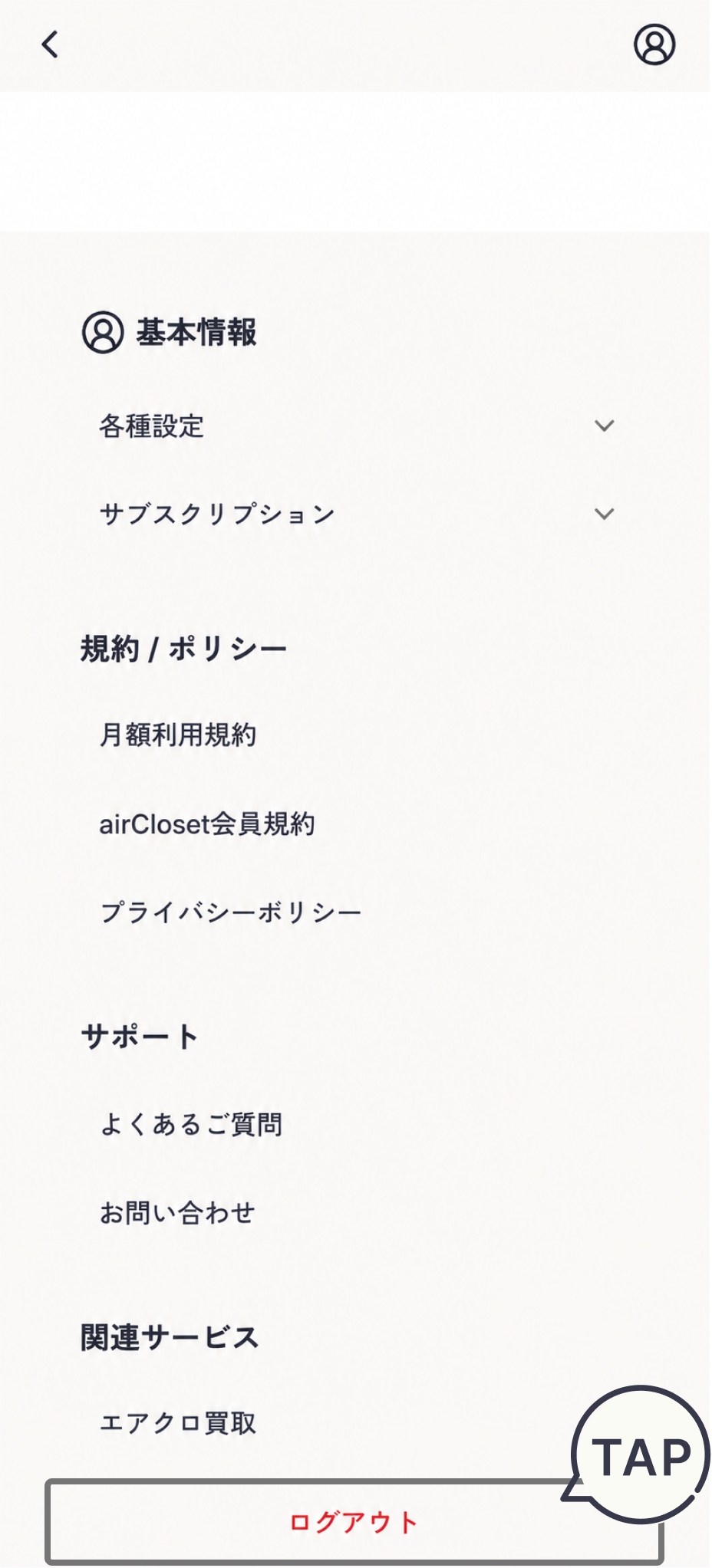This screenshot has width=712, height=1568.
Task: Open よくあるご質問
Action: click(191, 1124)
